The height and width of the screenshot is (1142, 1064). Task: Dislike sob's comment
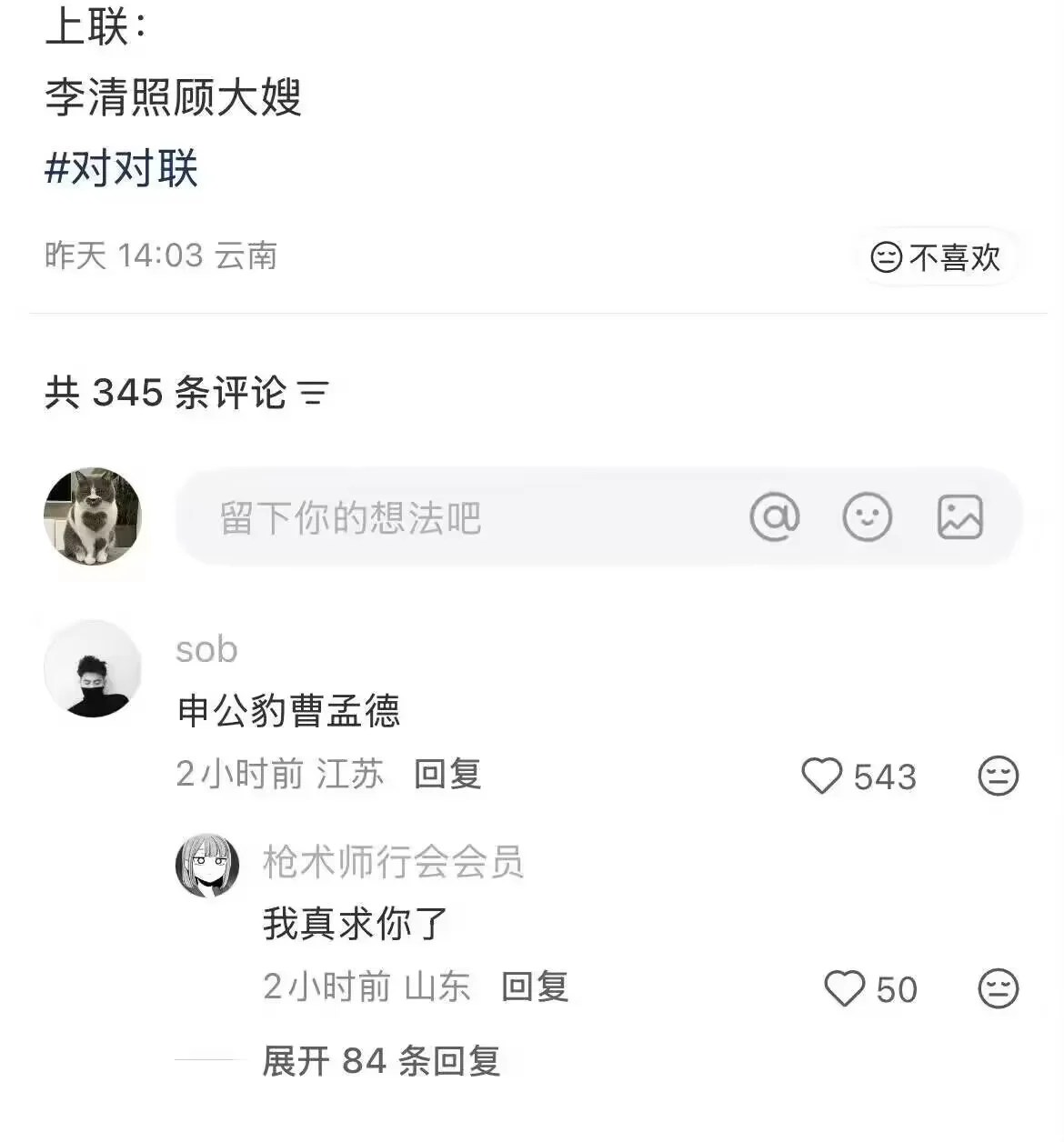(998, 776)
